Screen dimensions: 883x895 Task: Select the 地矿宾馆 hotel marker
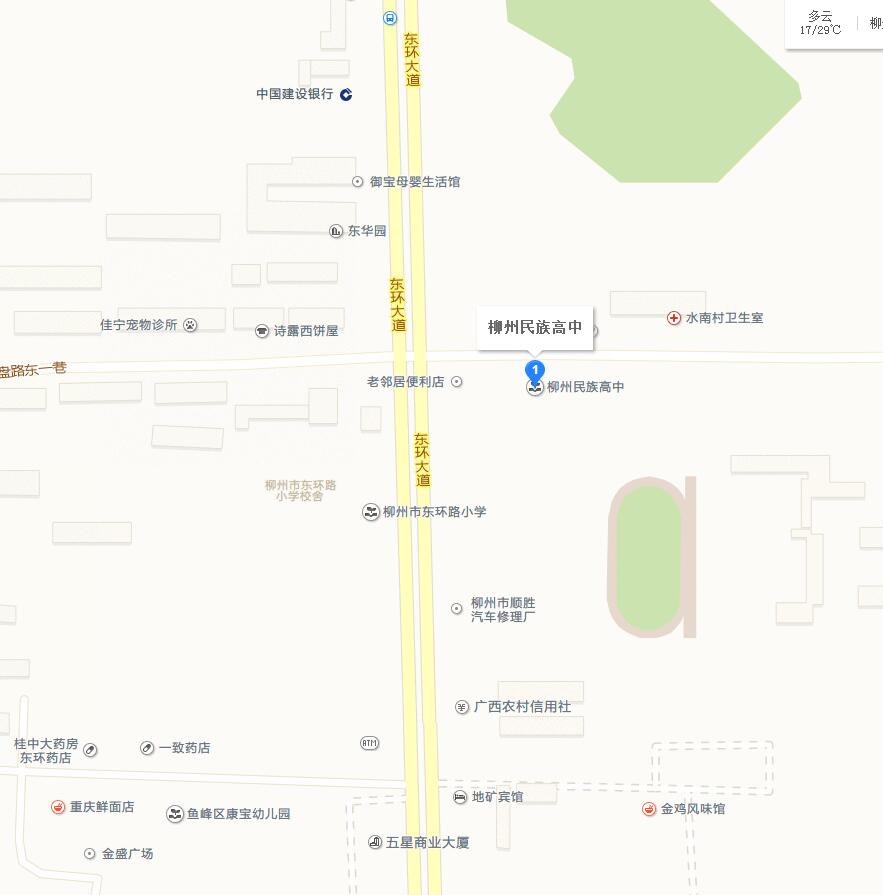[x=460, y=797]
